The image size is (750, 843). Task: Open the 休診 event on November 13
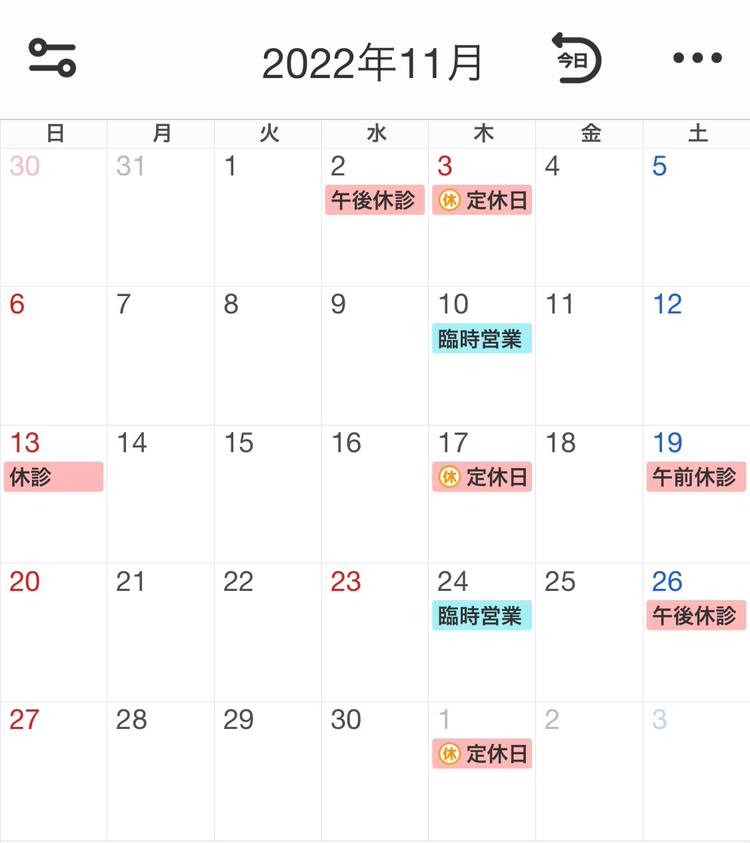coord(54,477)
